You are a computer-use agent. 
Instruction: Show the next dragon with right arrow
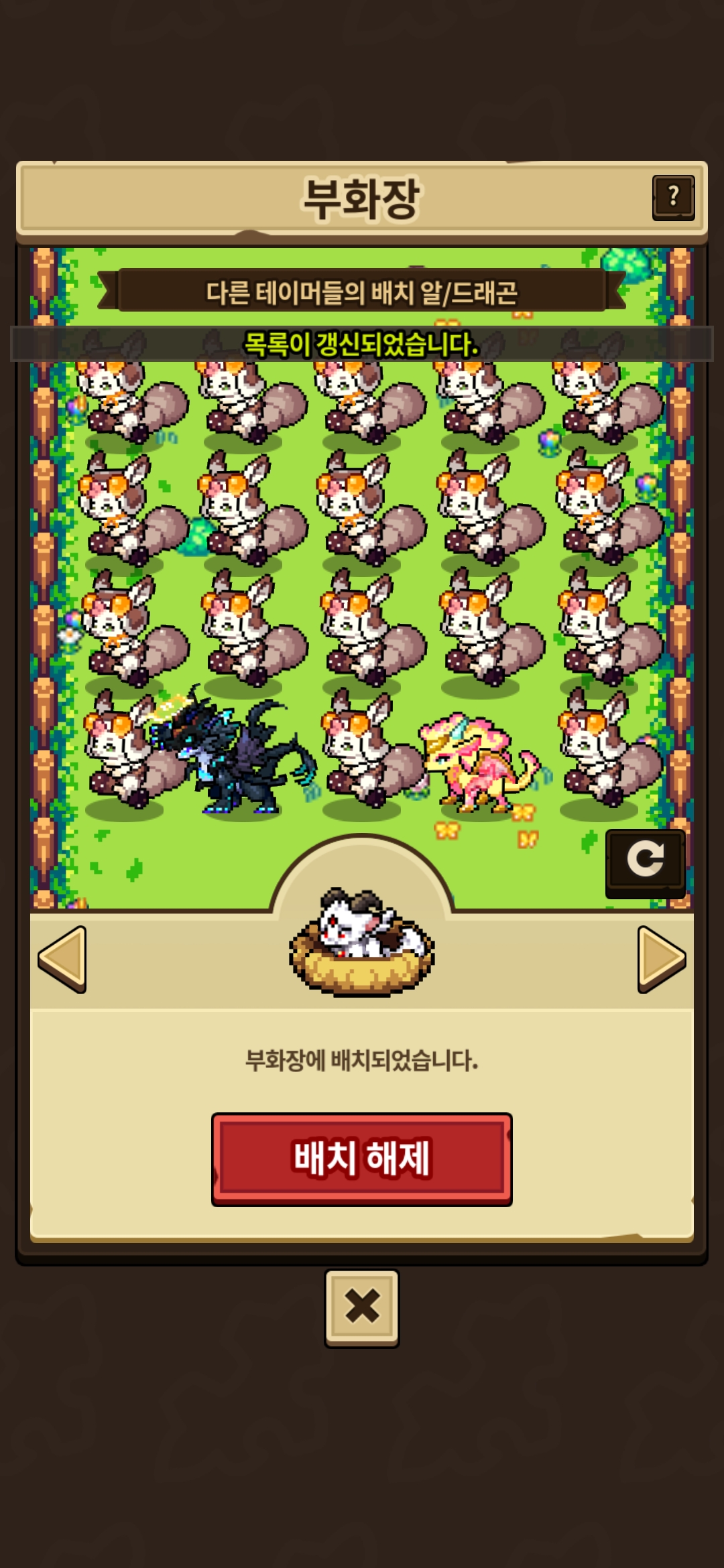[x=662, y=959]
